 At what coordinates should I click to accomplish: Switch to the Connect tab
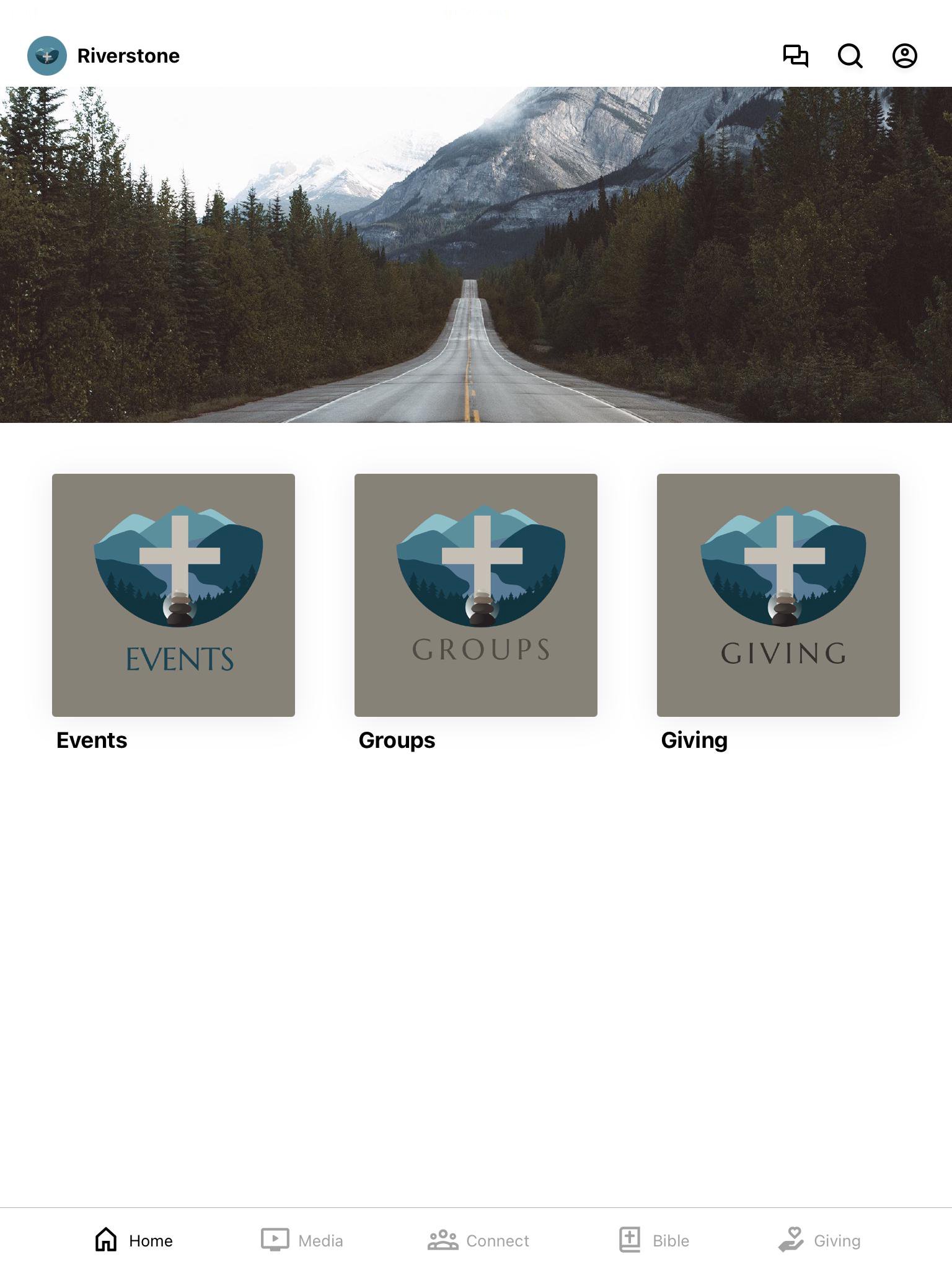click(x=478, y=1240)
